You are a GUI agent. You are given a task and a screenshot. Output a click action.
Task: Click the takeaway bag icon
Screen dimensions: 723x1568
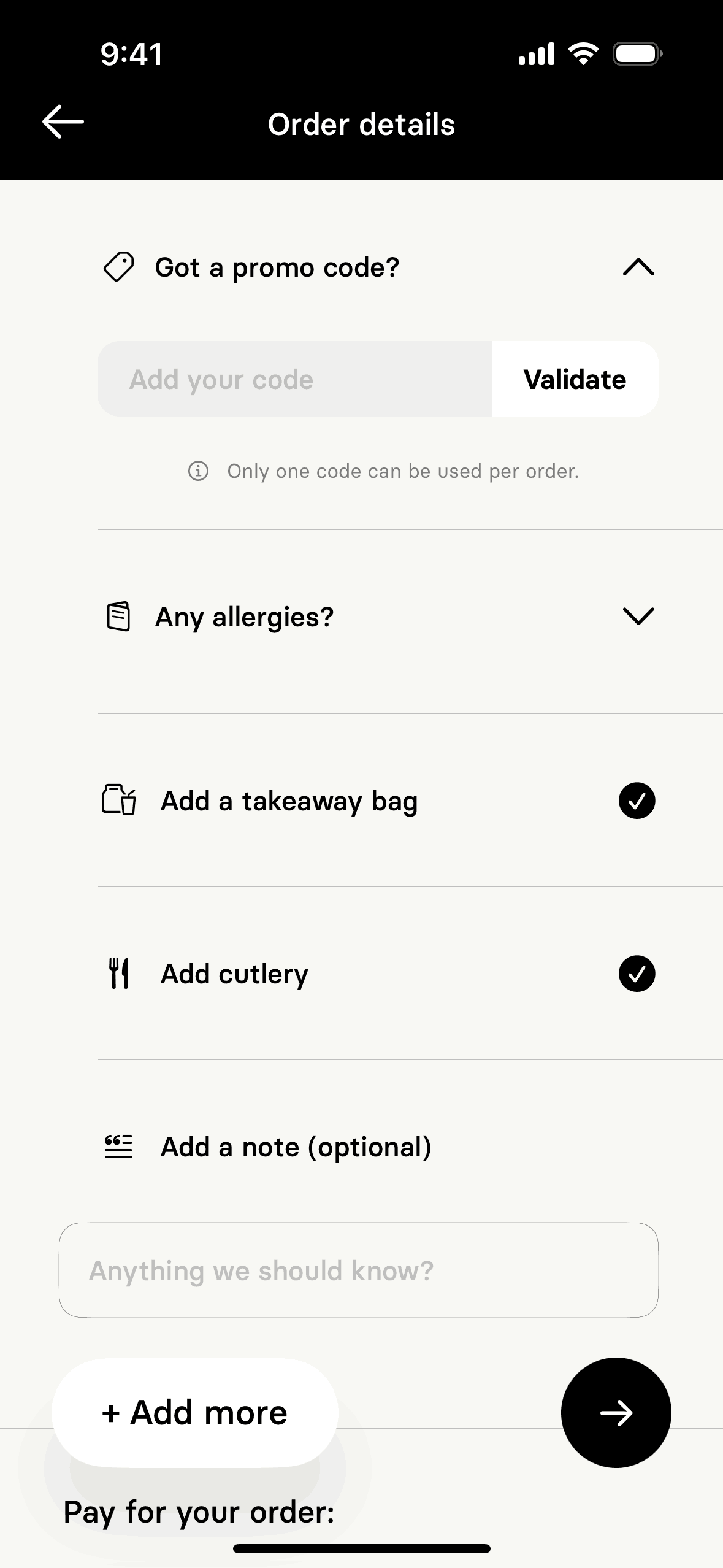119,801
